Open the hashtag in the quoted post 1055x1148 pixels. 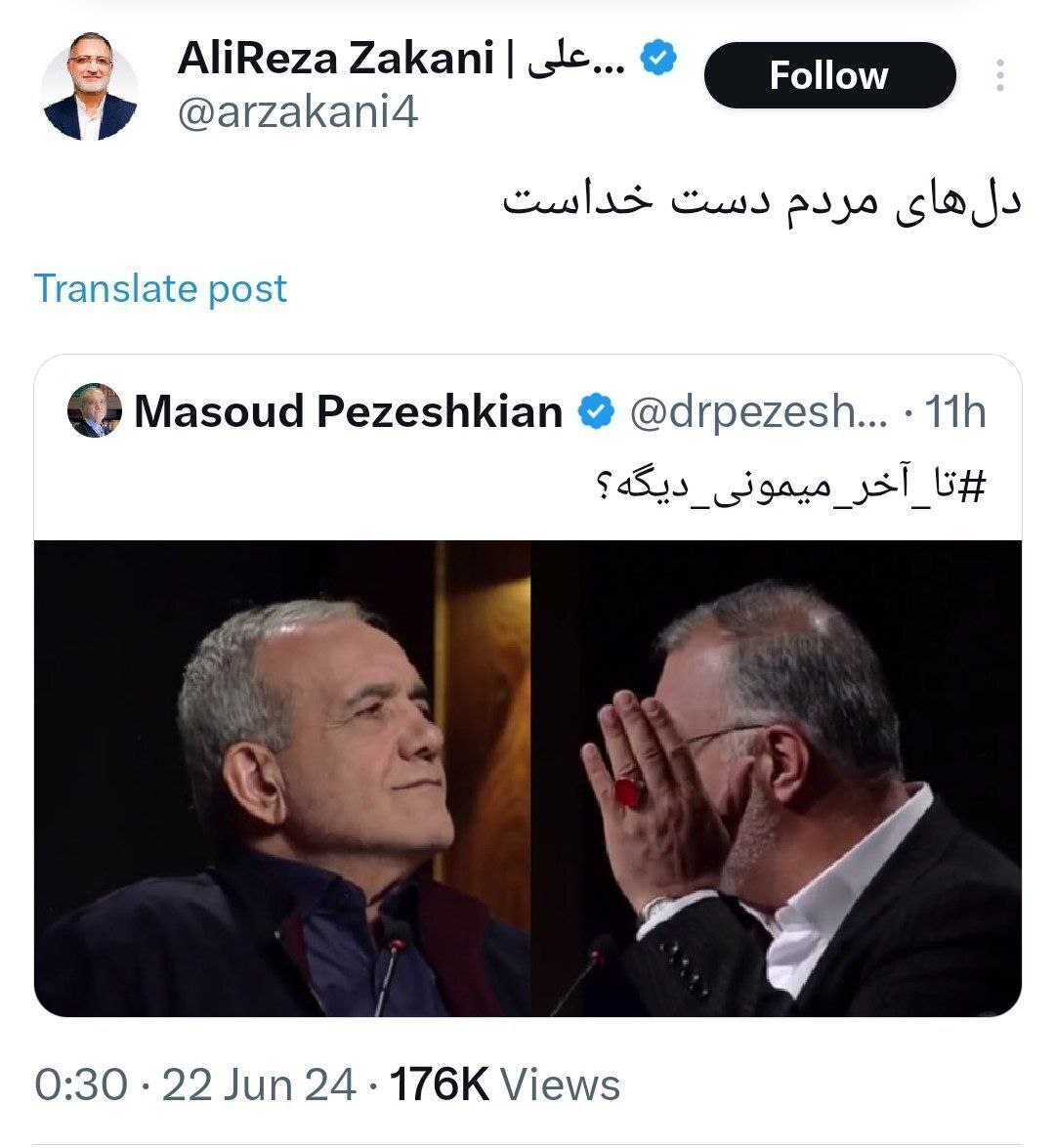pyautogui.click(x=787, y=486)
